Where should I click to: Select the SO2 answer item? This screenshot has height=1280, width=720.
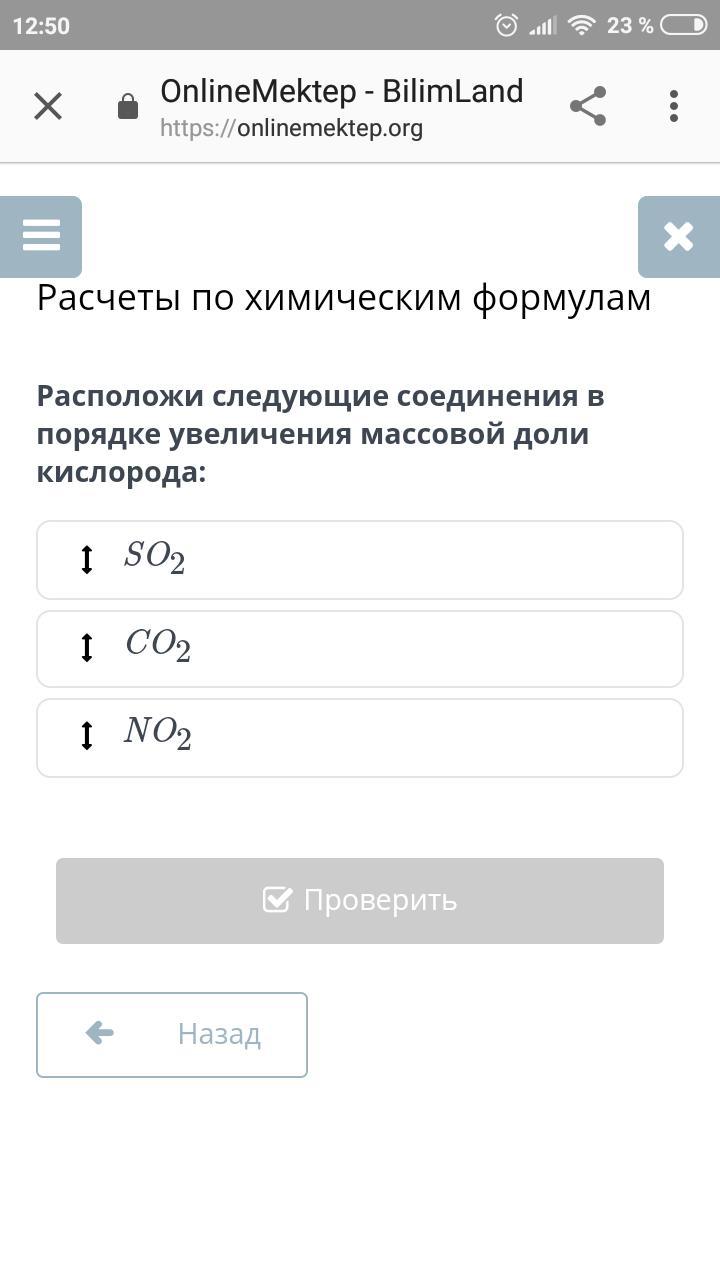[360, 560]
